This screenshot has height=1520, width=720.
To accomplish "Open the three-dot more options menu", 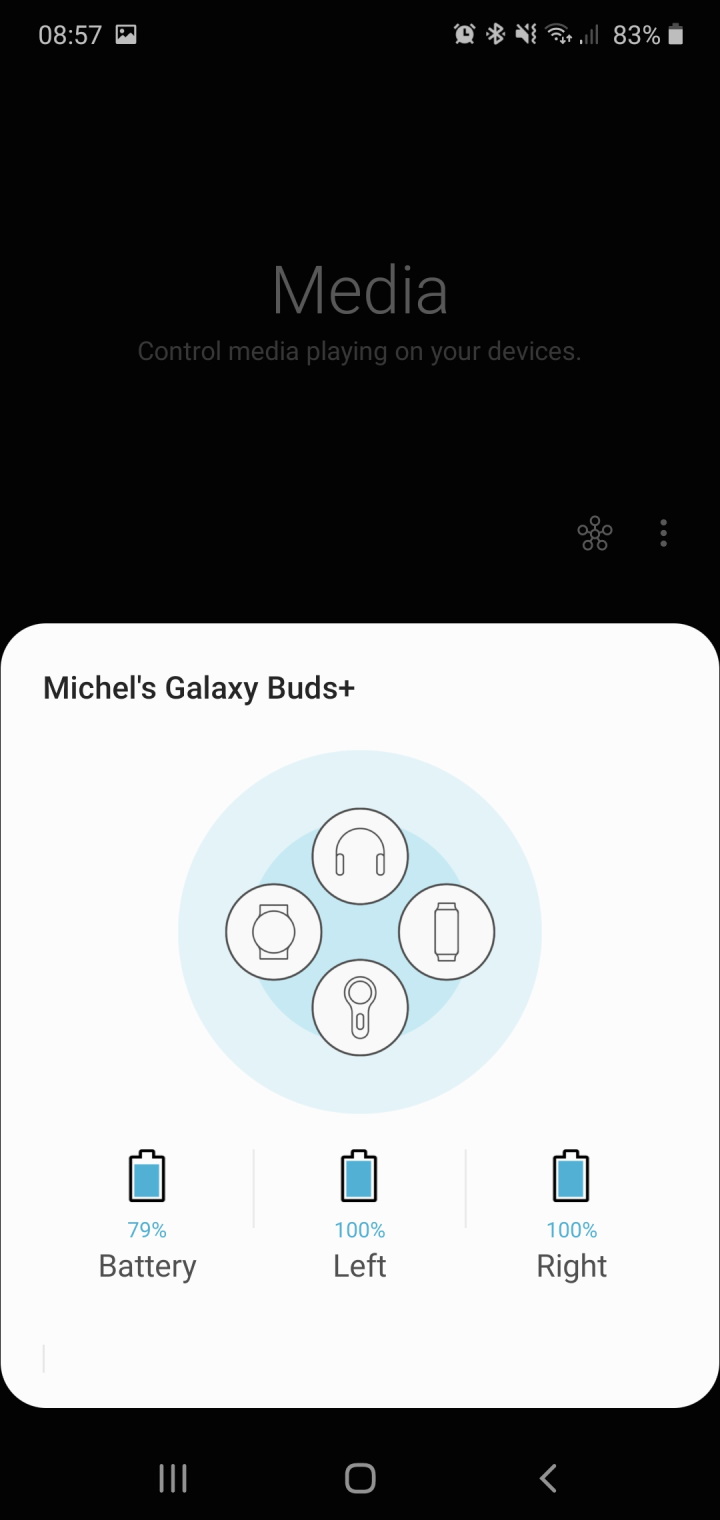I will click(663, 534).
